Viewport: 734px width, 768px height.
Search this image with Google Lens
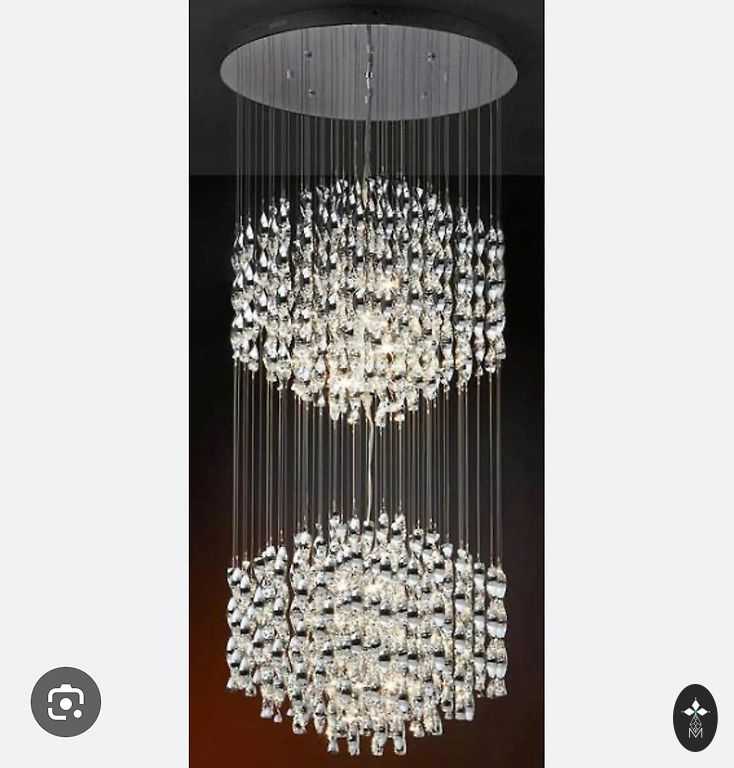coord(66,702)
